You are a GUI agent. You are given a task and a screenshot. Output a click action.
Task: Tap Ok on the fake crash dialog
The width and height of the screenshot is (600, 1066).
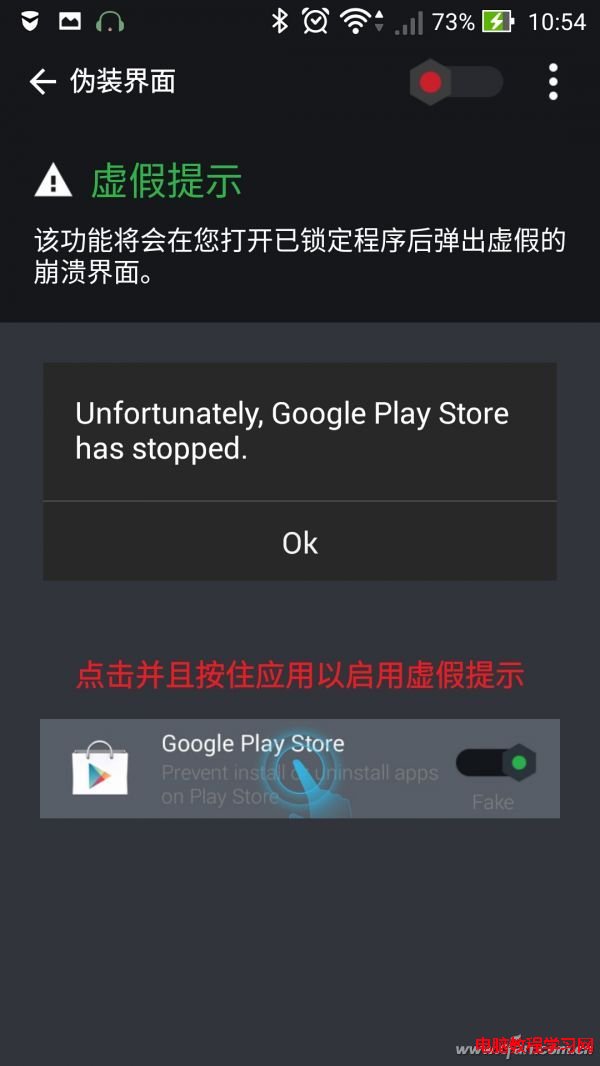point(300,542)
